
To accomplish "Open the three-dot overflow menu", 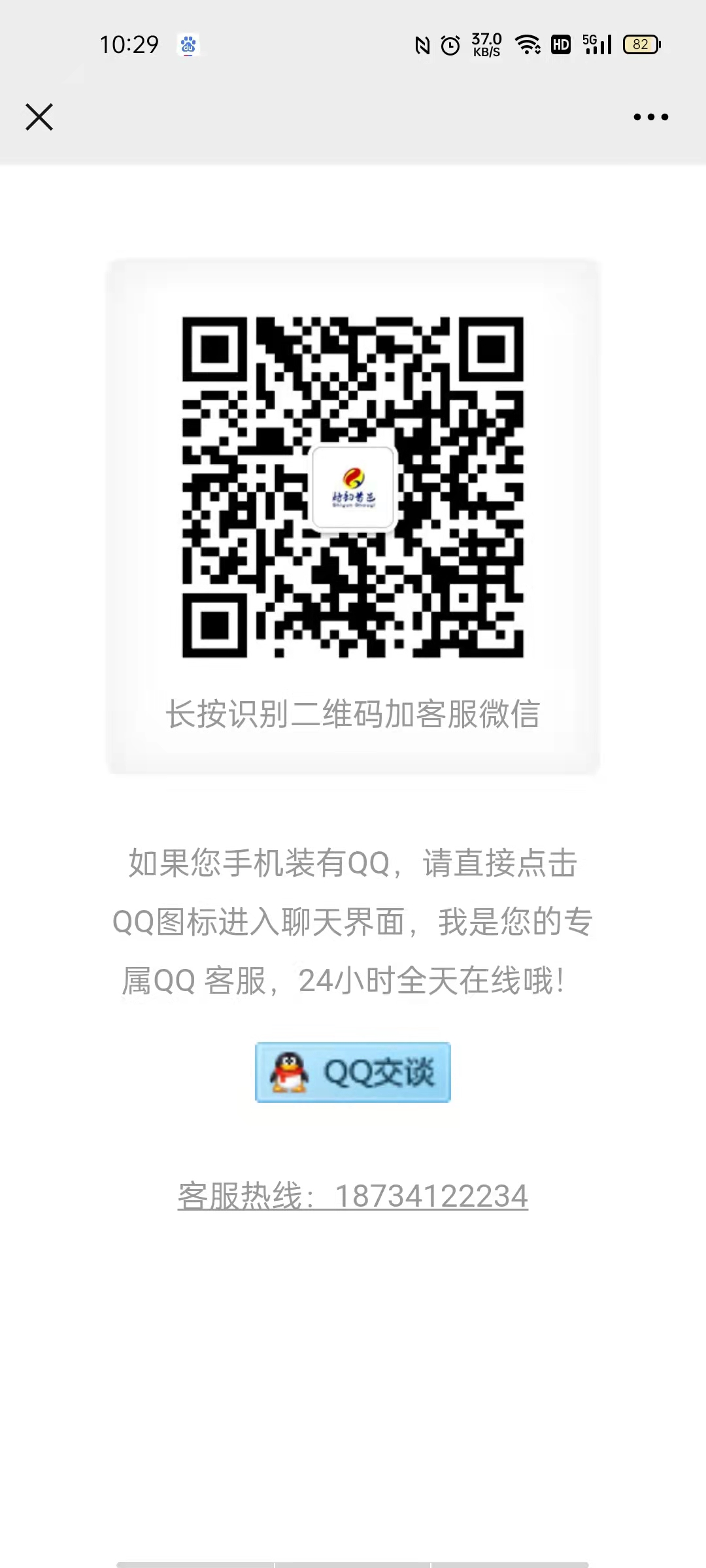I will coord(650,117).
